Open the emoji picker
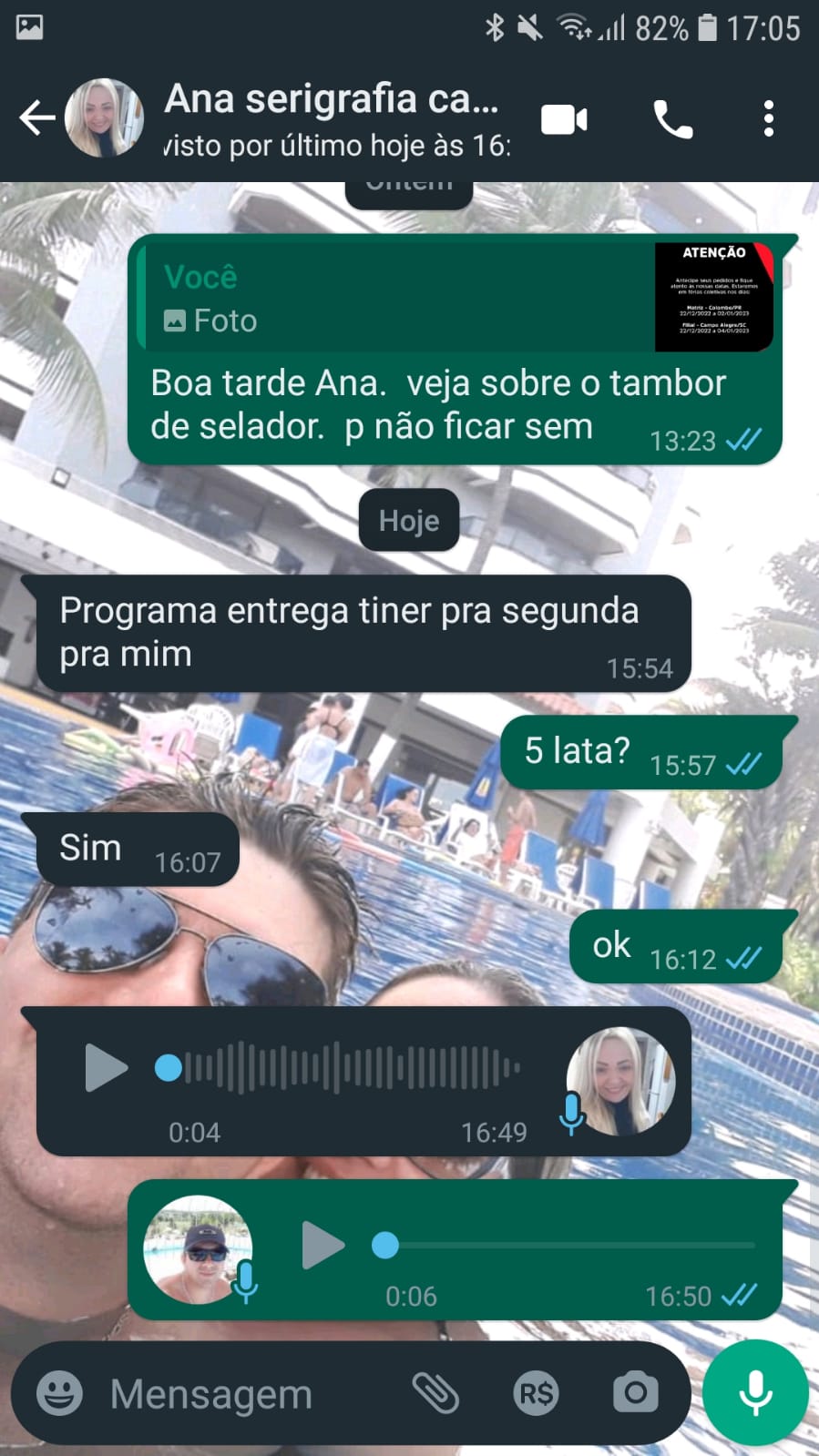This screenshot has width=819, height=1456. (x=59, y=1393)
